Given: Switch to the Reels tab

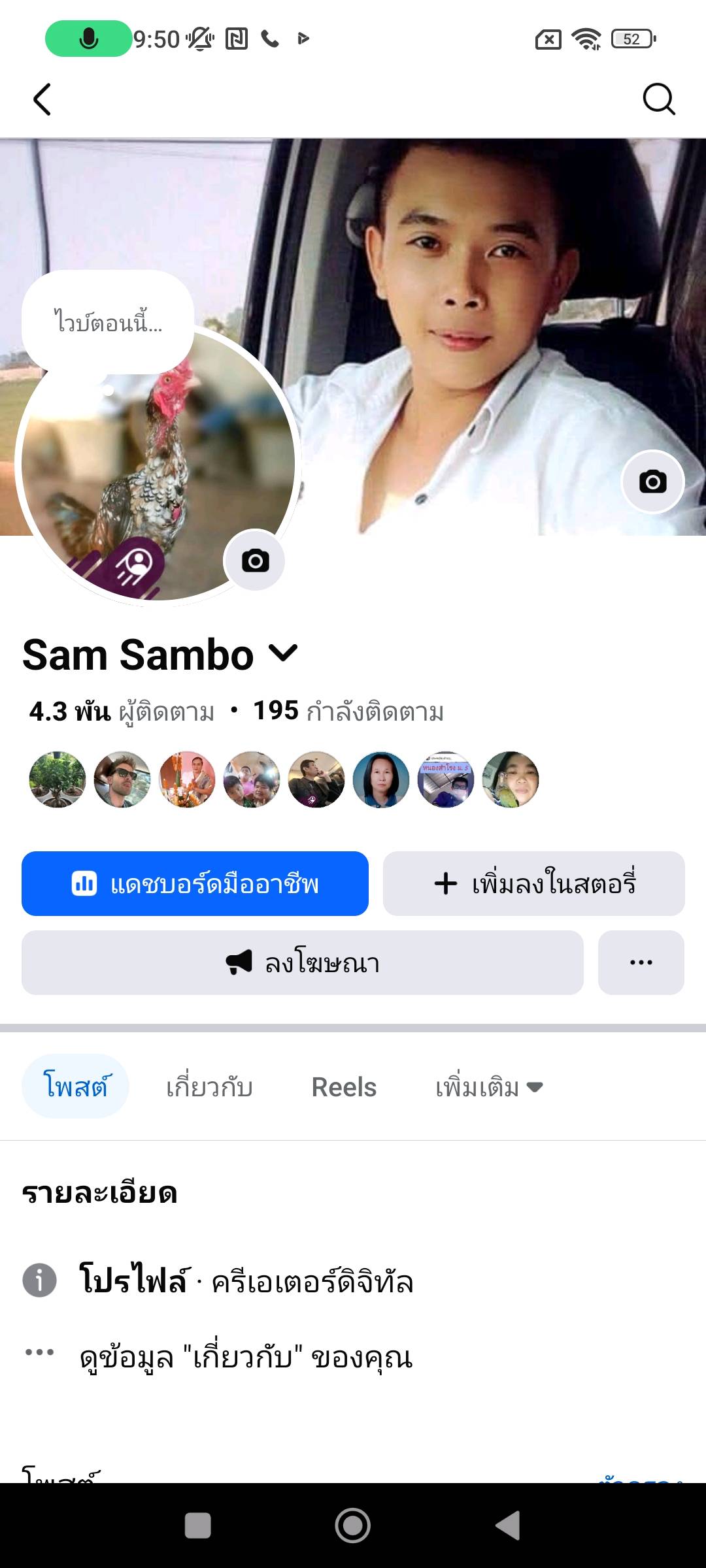Looking at the screenshot, I should 344,1087.
